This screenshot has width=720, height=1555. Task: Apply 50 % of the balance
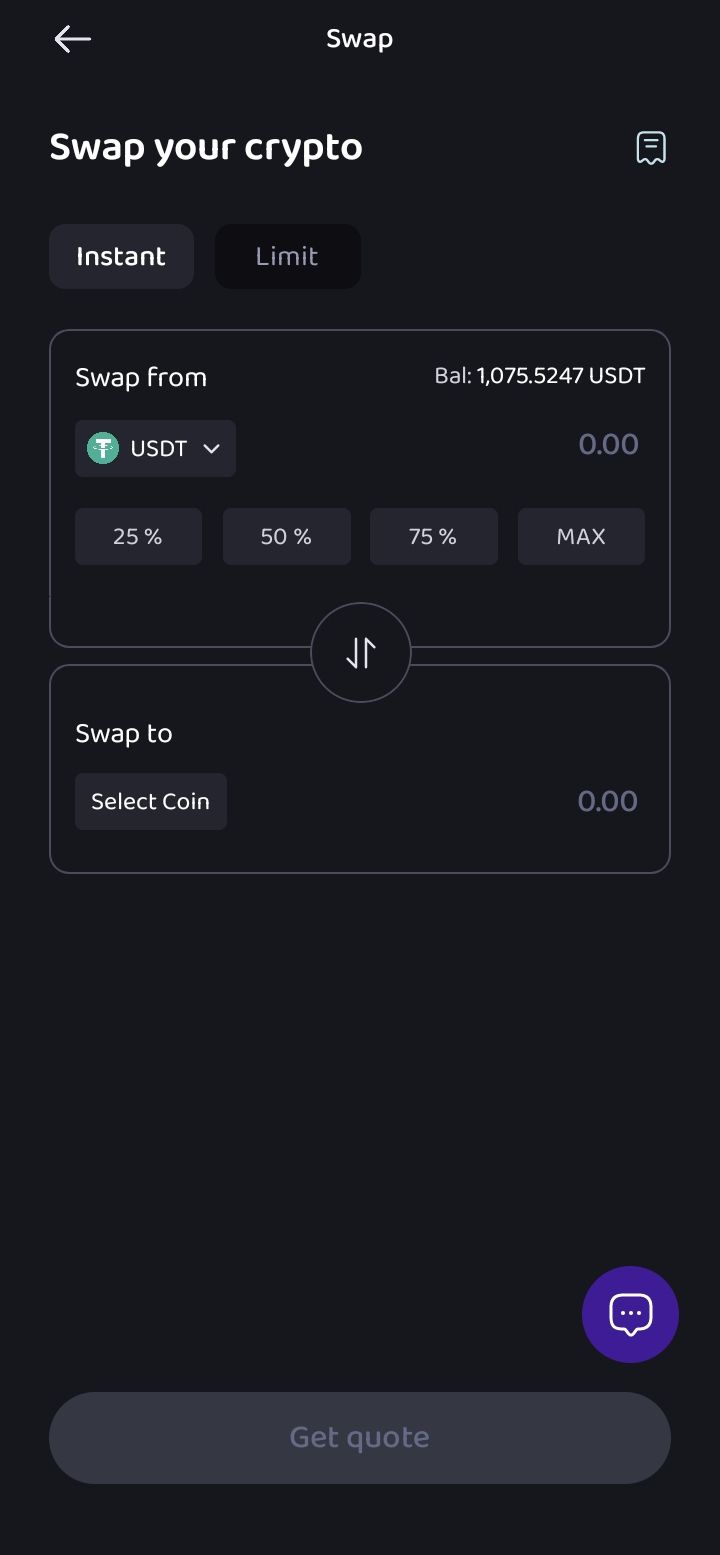tap(286, 536)
